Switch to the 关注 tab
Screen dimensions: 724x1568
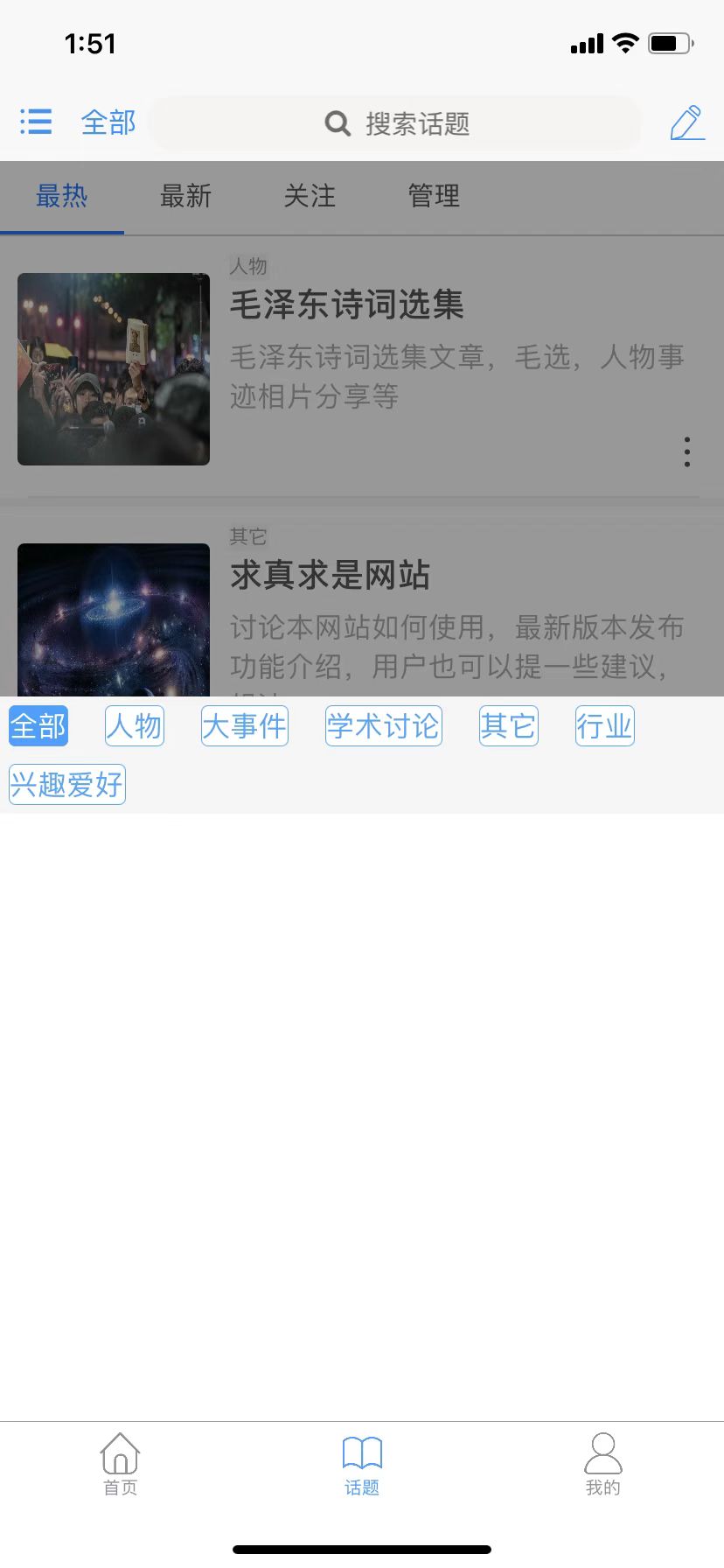[x=310, y=196]
